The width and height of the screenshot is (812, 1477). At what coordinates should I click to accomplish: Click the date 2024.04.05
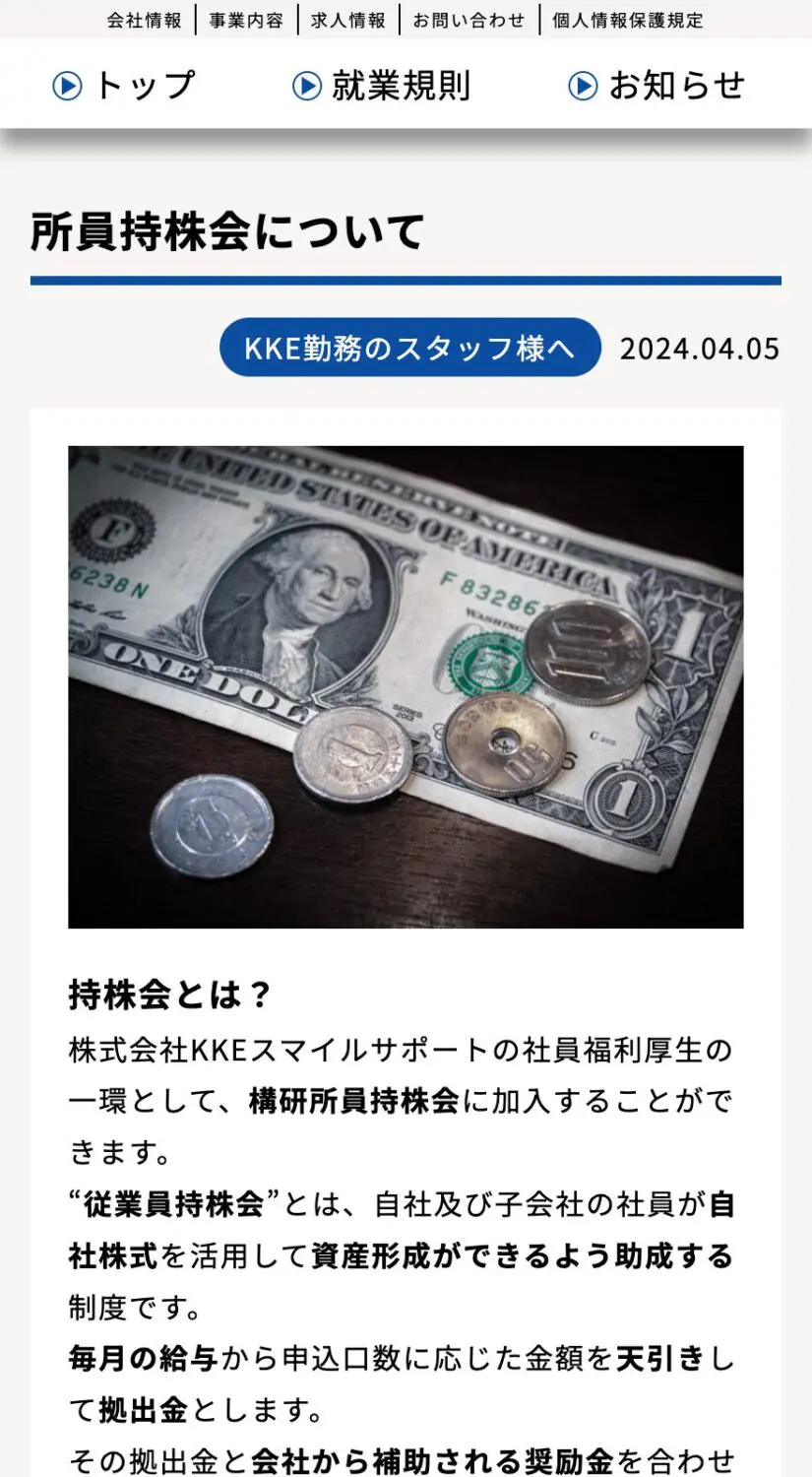point(697,348)
